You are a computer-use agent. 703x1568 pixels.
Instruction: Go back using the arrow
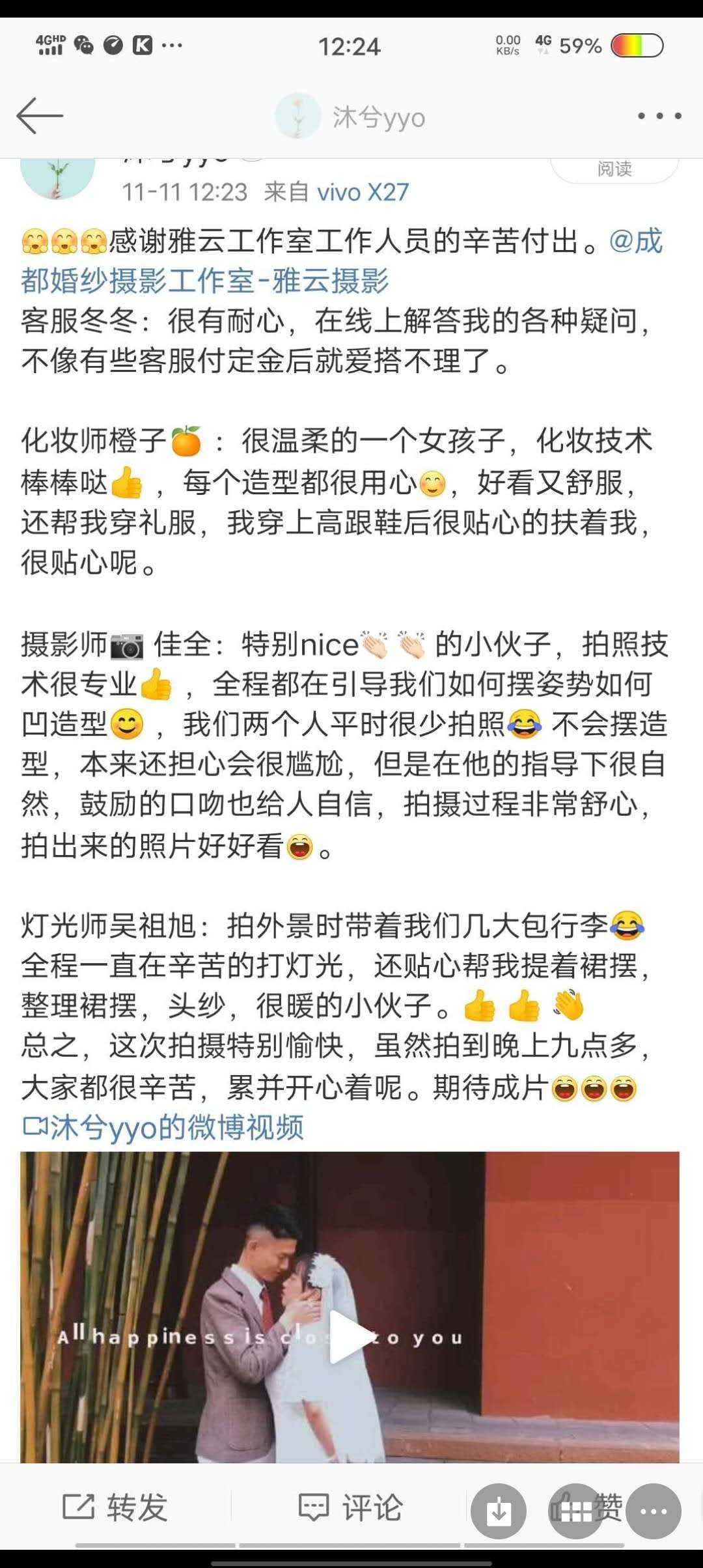[40, 116]
